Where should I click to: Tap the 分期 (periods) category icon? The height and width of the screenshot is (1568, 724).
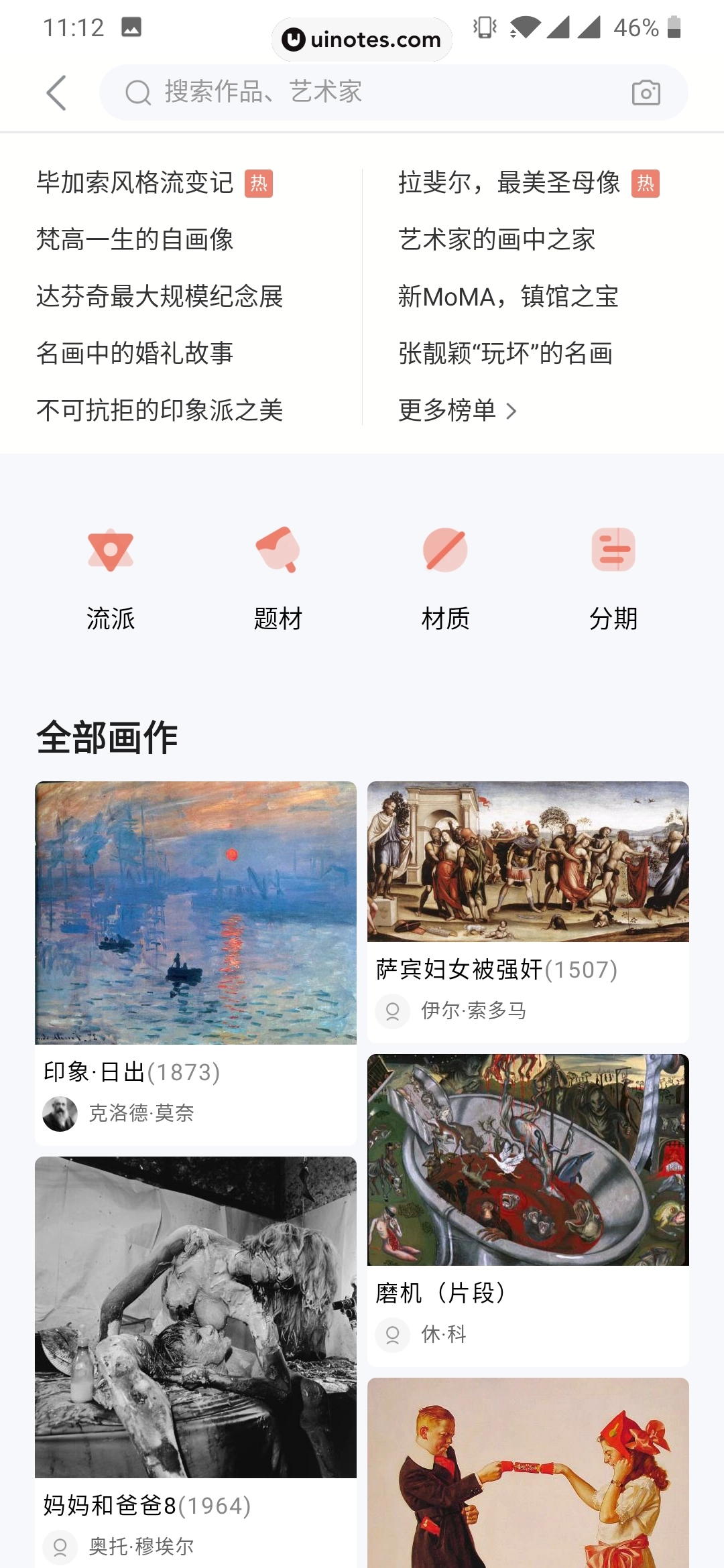tap(613, 549)
